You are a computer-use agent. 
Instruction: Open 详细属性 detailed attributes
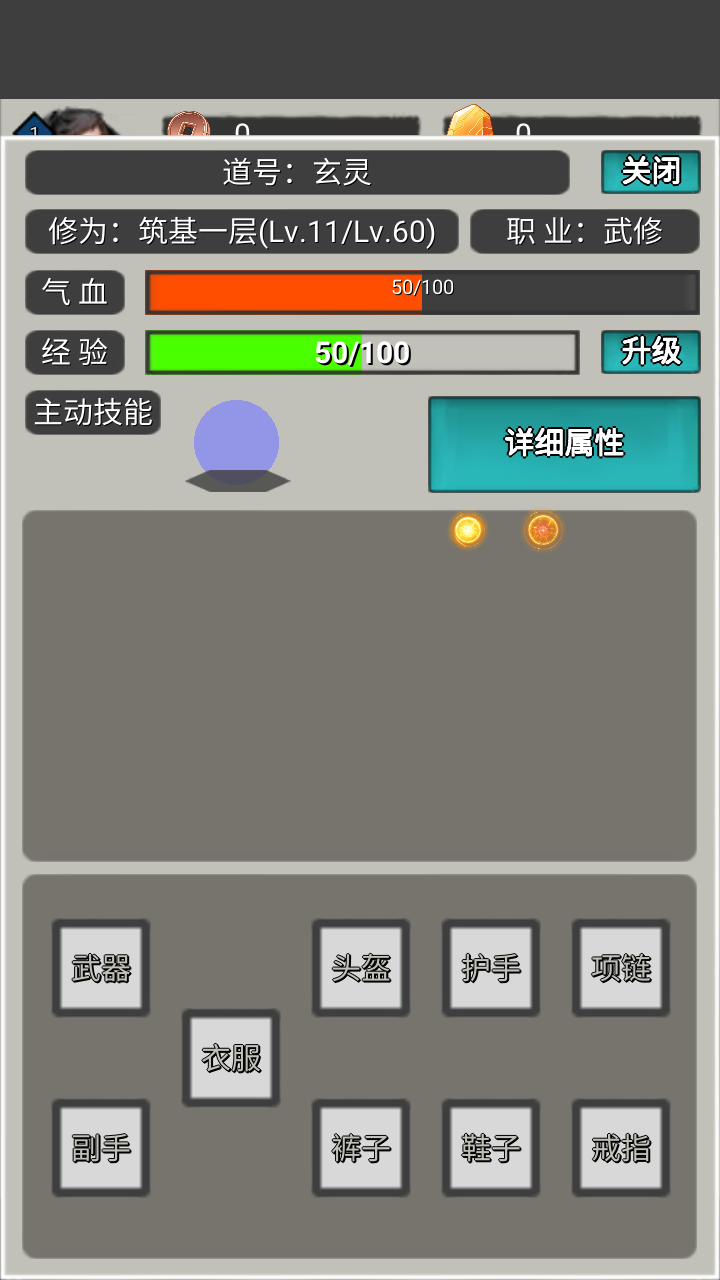coord(564,444)
